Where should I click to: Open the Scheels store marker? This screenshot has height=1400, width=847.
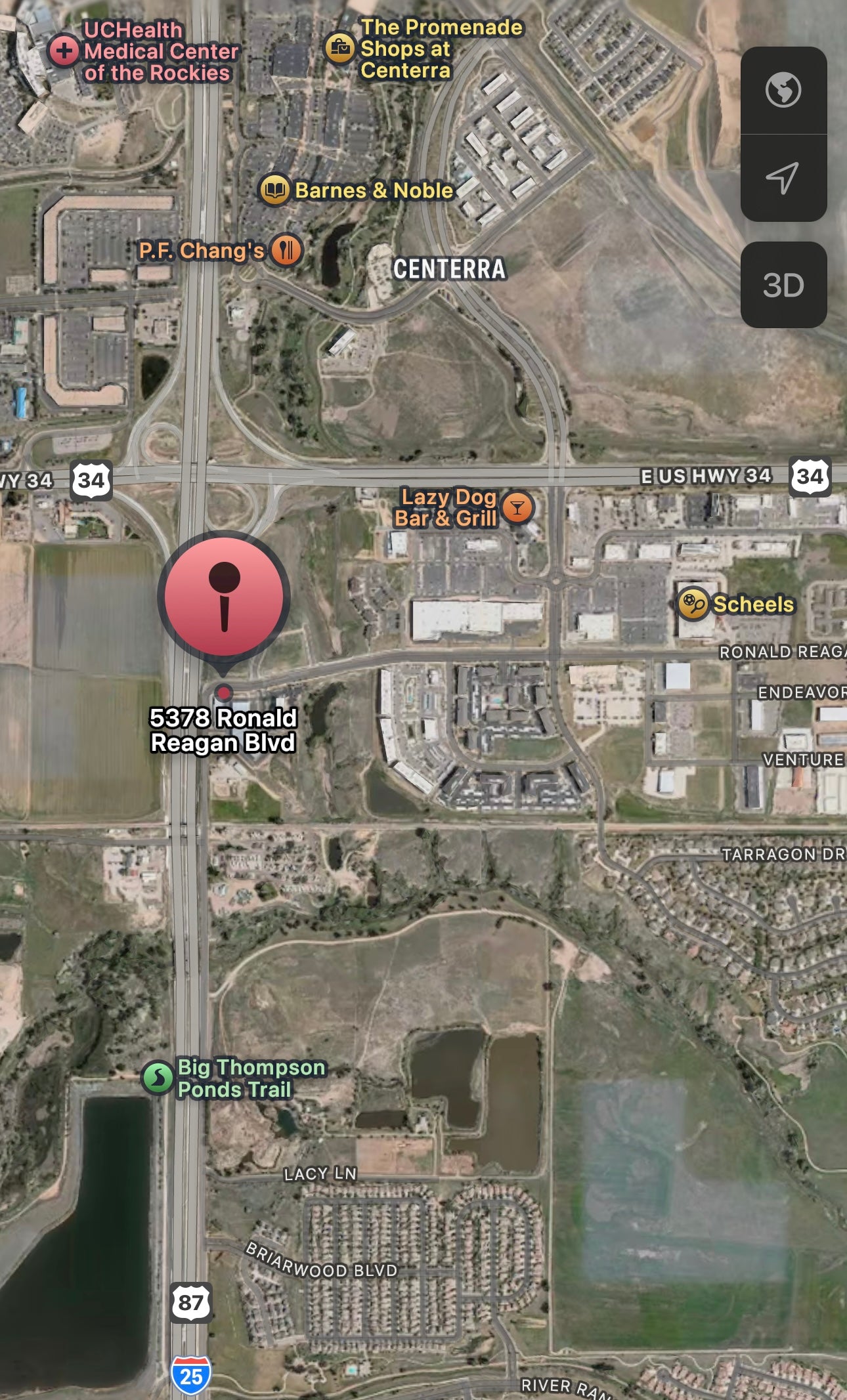[x=693, y=604]
